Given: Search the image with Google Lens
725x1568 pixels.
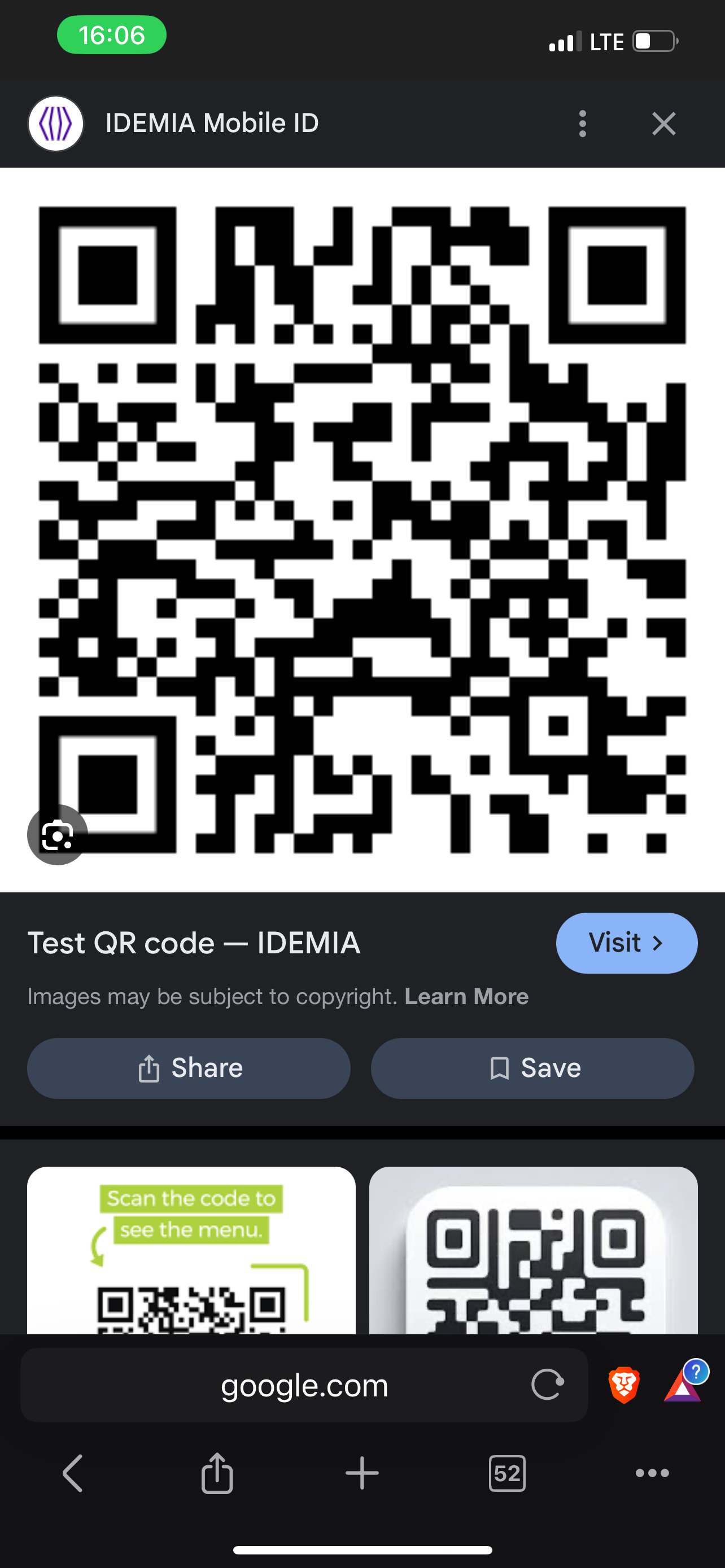Looking at the screenshot, I should 57,835.
